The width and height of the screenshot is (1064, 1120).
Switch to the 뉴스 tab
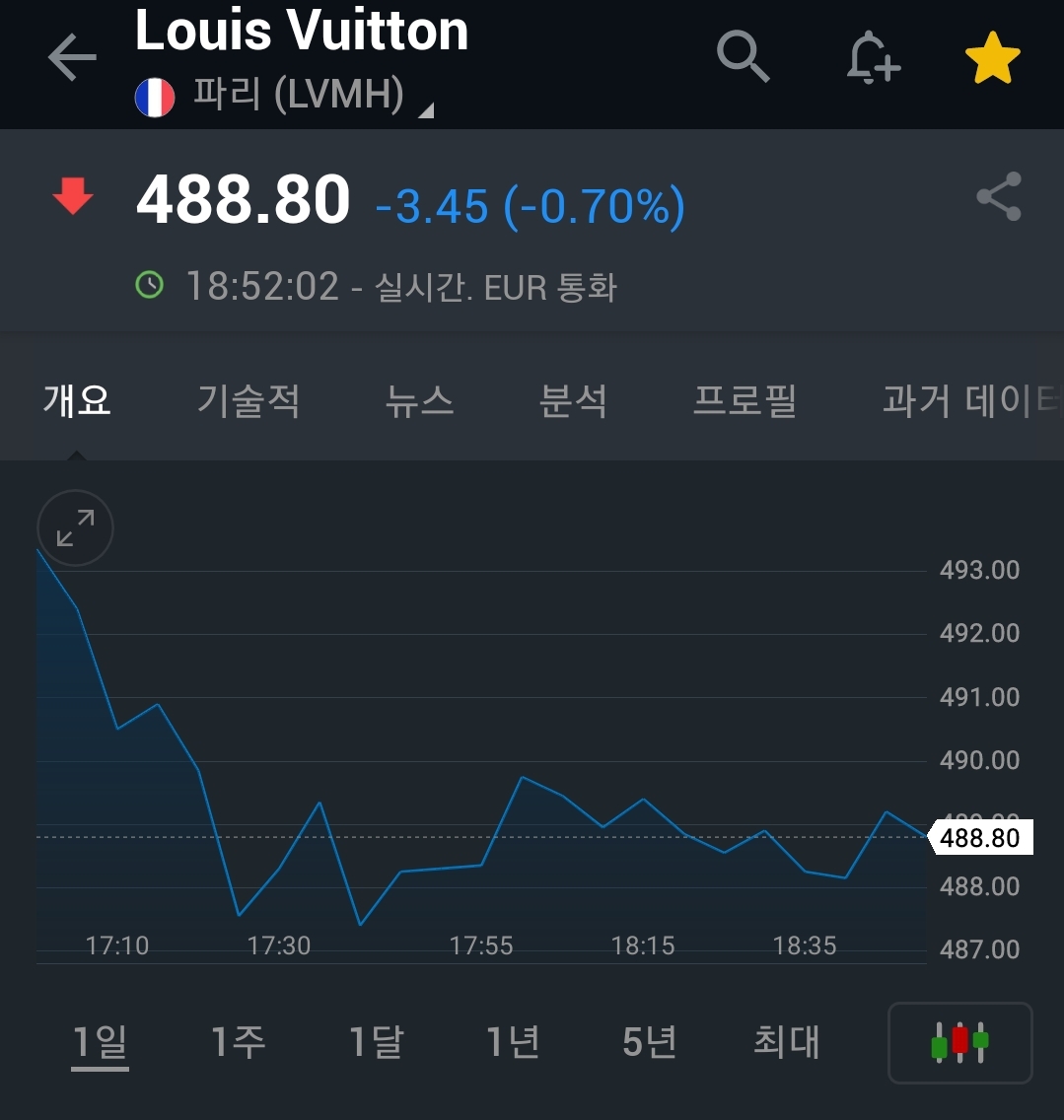419,400
